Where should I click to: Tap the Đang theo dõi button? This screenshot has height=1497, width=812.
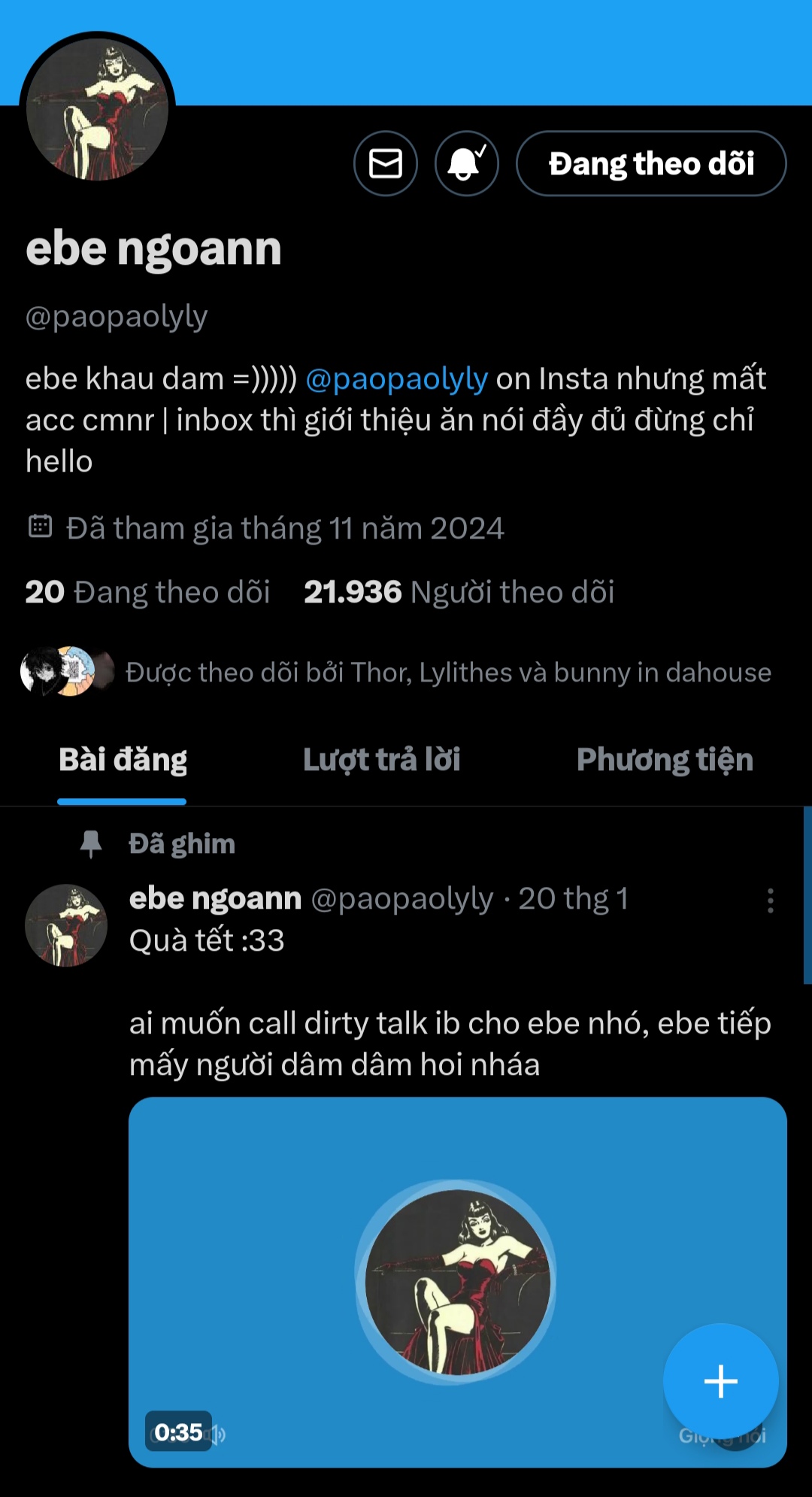pyautogui.click(x=651, y=163)
